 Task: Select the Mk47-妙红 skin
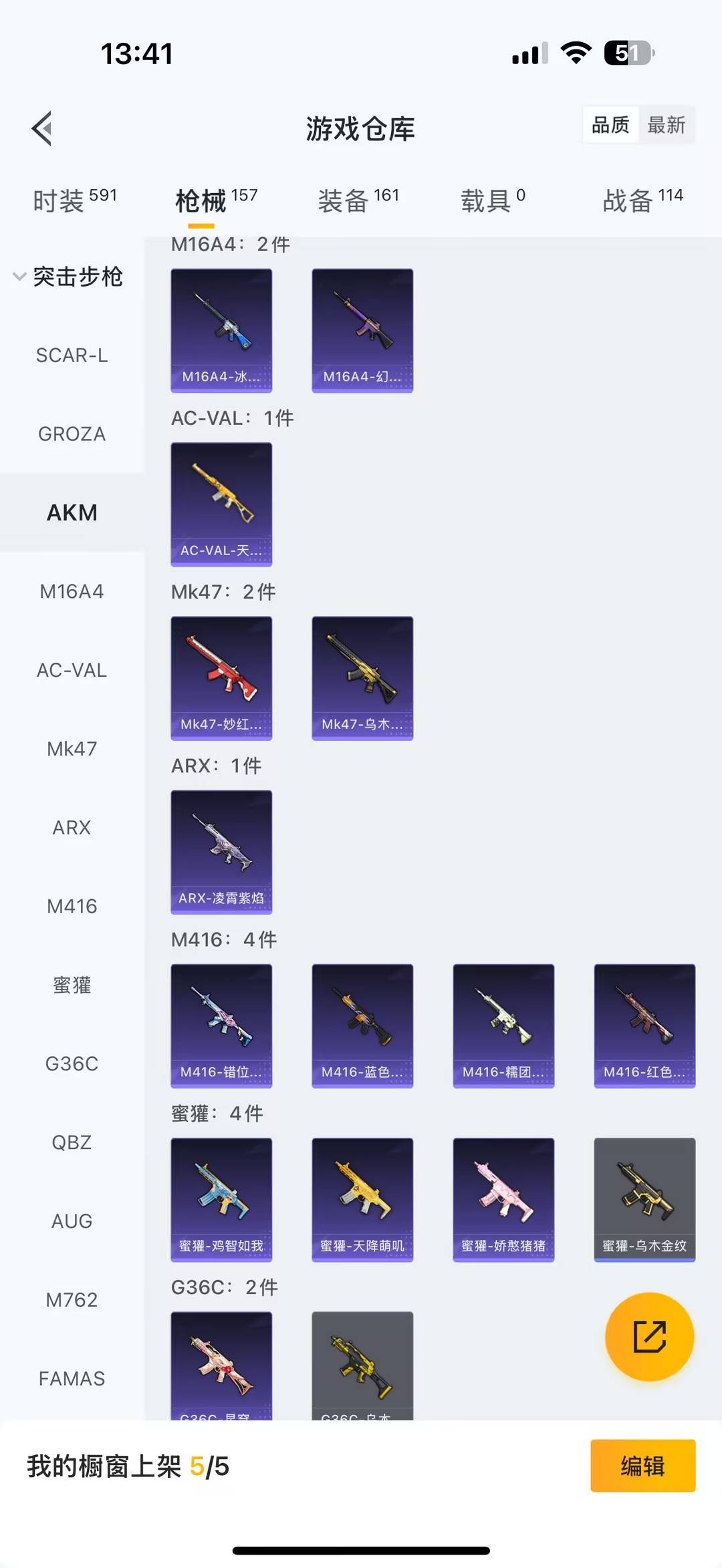(221, 678)
